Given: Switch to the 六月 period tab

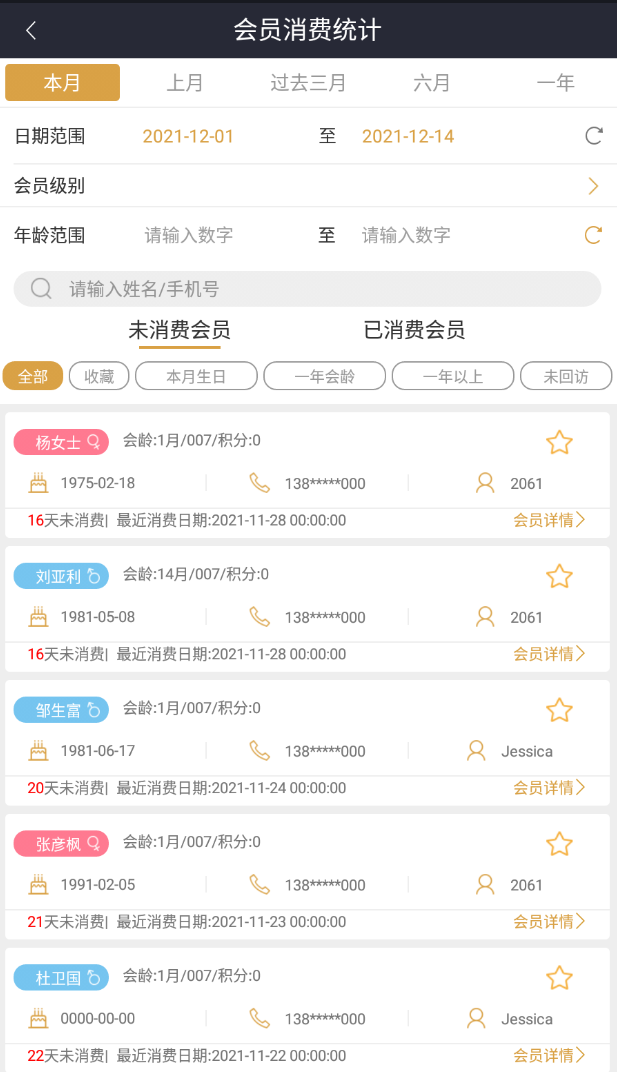Looking at the screenshot, I should (x=432, y=83).
